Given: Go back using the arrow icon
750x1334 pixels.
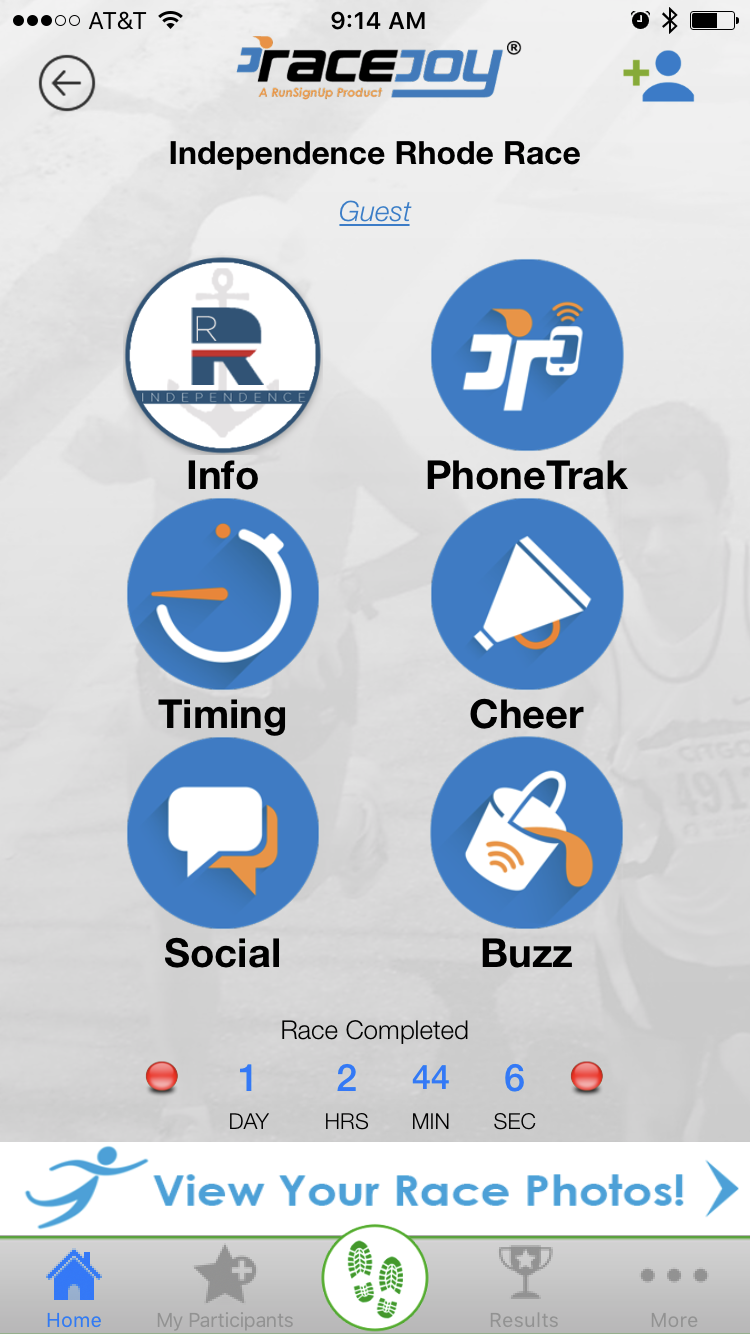Looking at the screenshot, I should 67,83.
